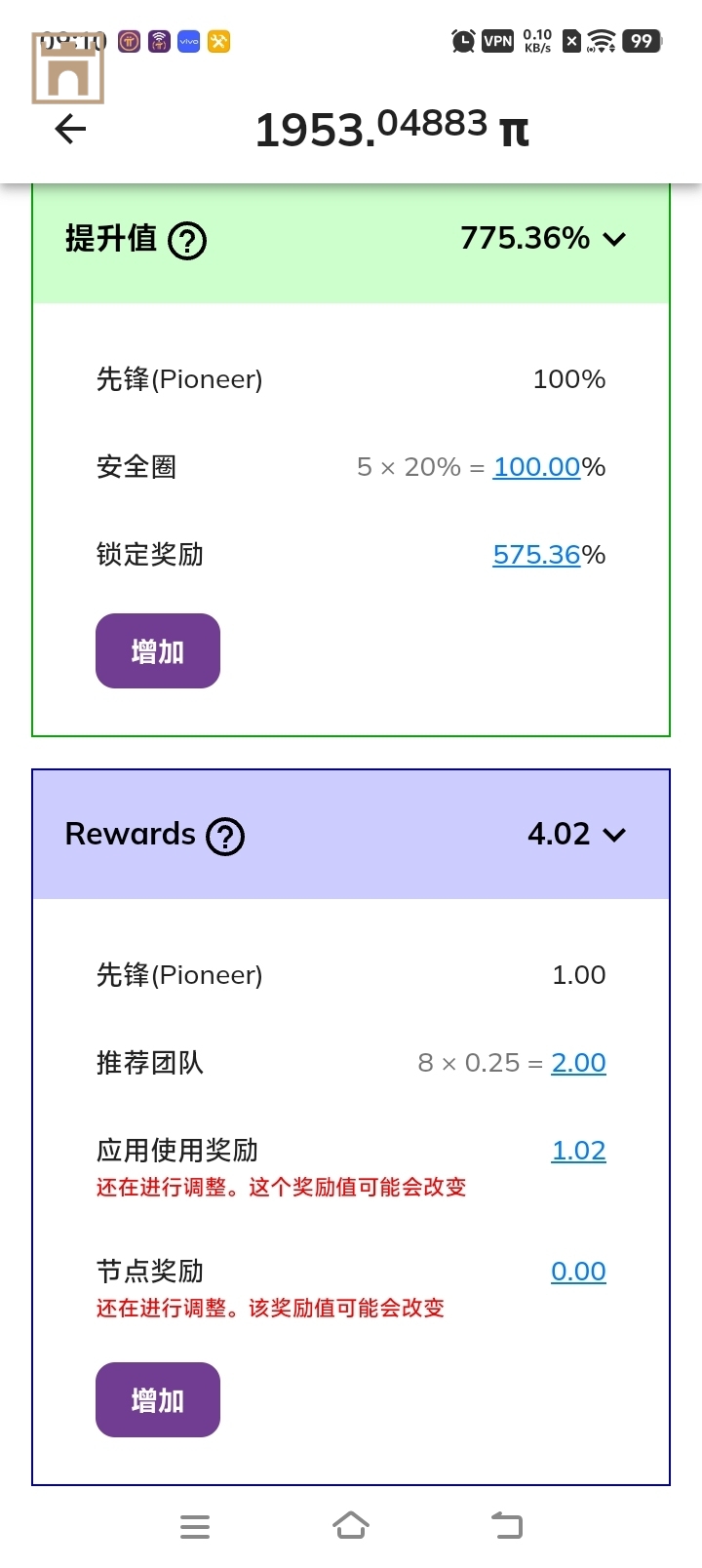View the 0.00 node reward link

pos(578,1272)
